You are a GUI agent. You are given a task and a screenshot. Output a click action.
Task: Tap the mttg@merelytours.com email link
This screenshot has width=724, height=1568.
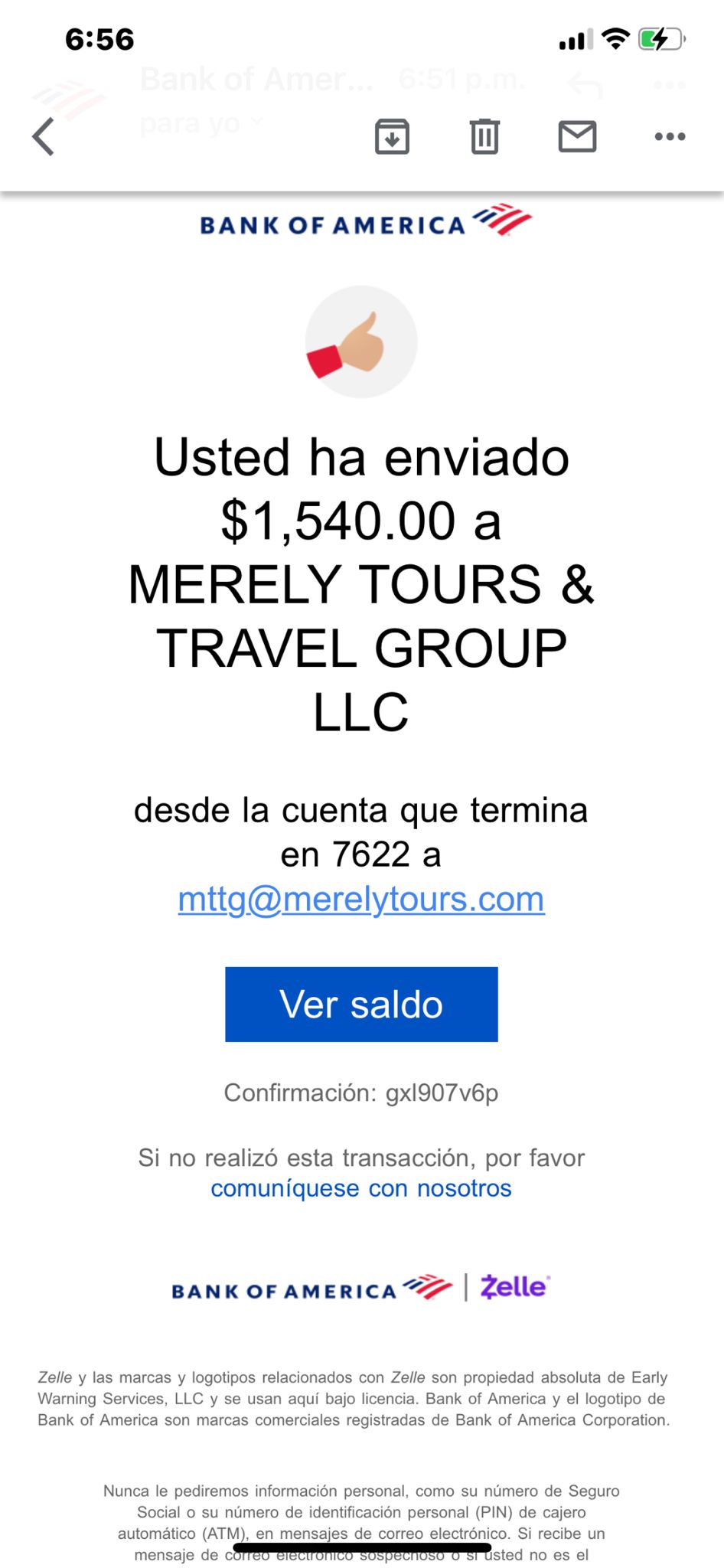[361, 899]
